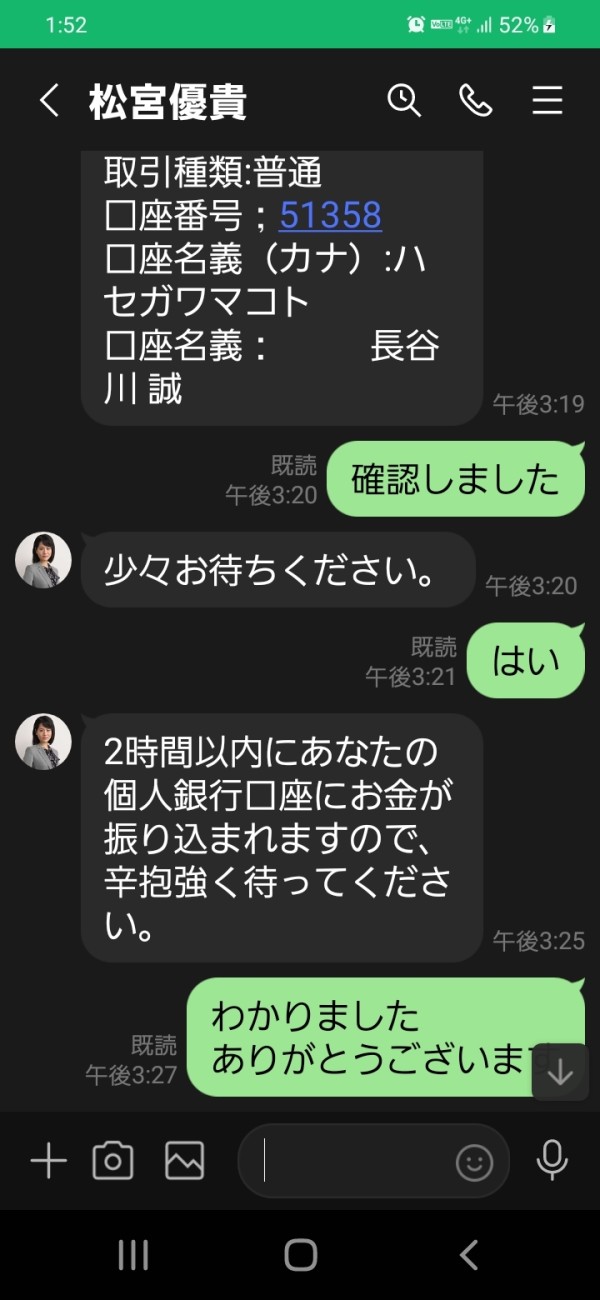Jump to latest message with down arrow

tap(560, 1073)
